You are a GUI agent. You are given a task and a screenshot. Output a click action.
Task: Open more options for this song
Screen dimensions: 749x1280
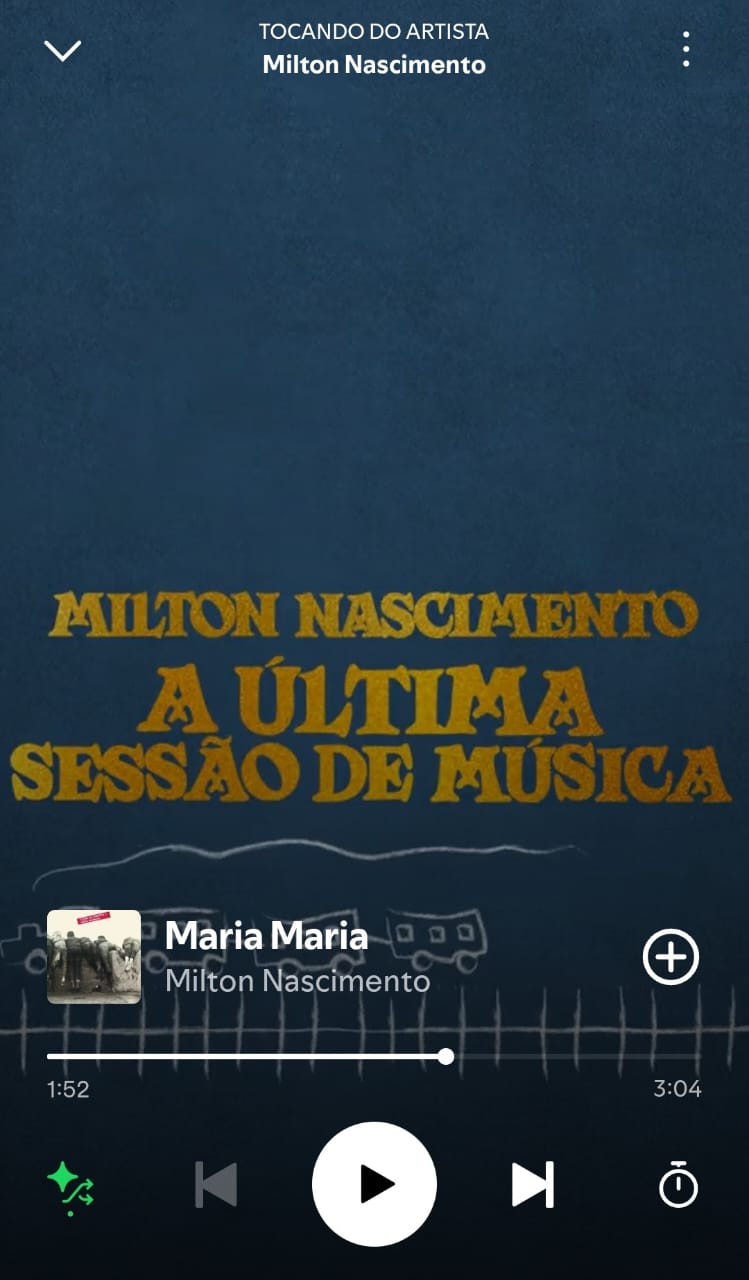pyautogui.click(x=686, y=48)
